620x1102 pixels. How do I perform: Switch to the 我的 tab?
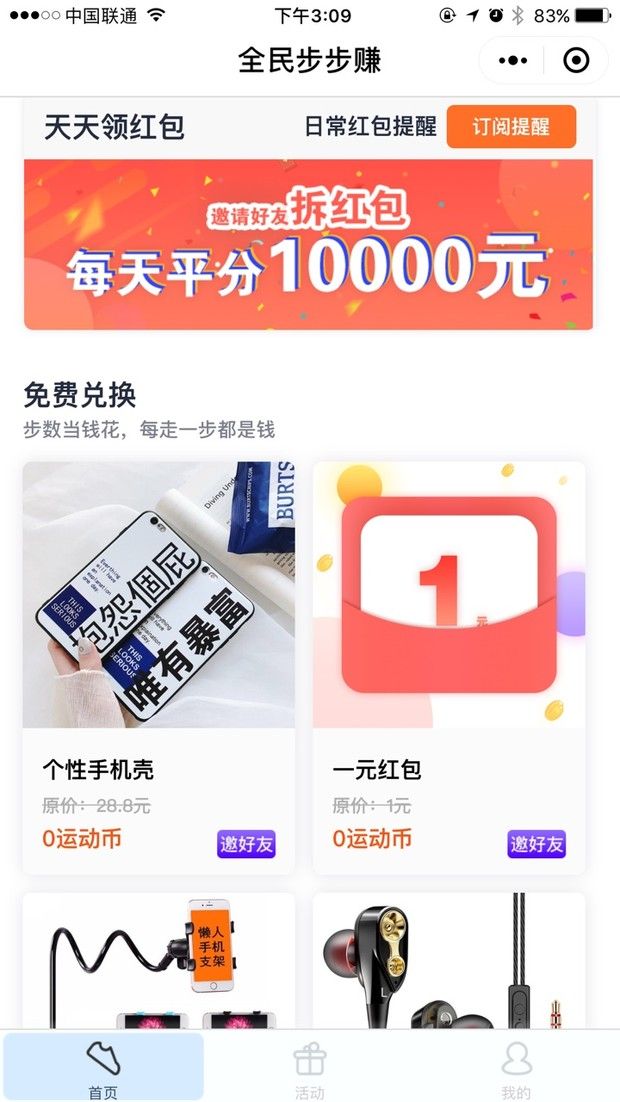click(x=516, y=1068)
